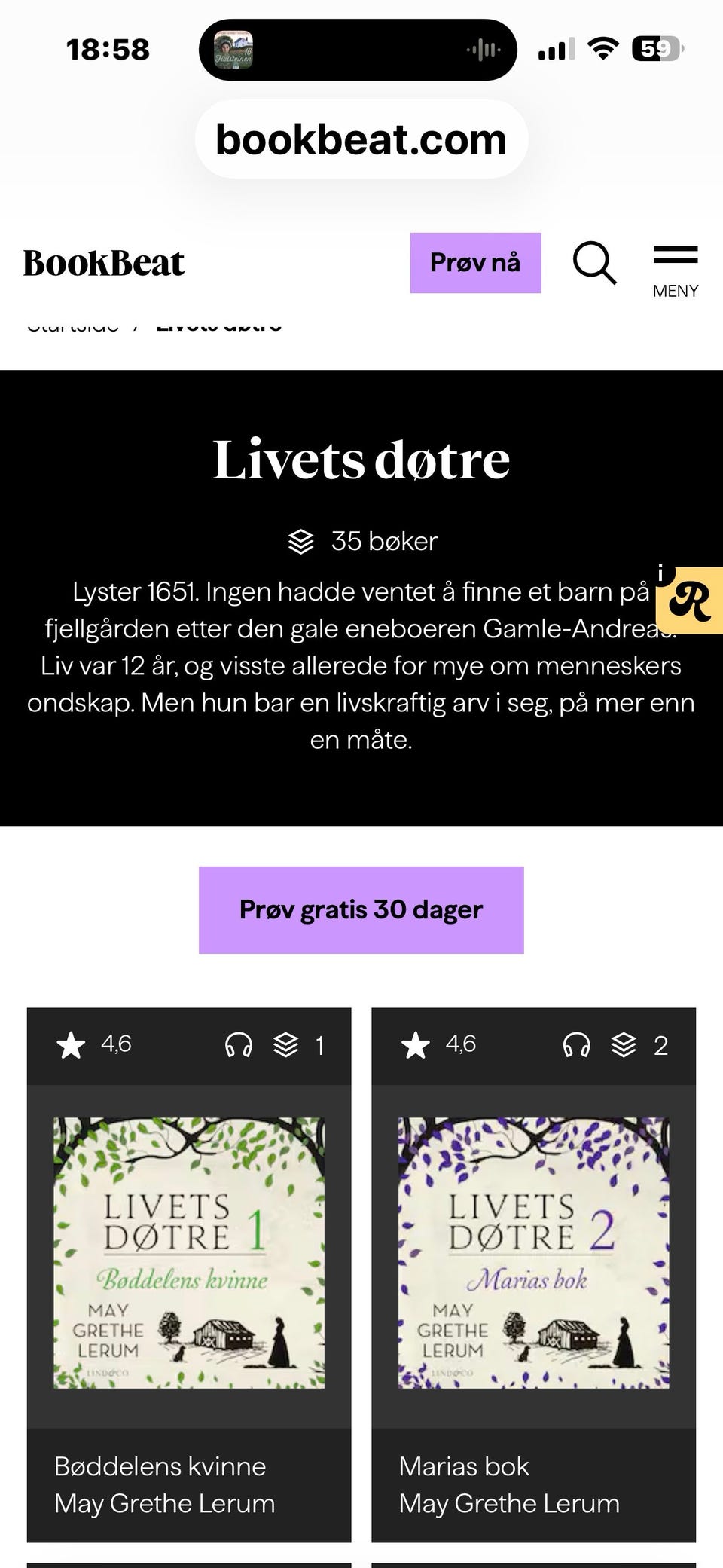Open the search magnifier icon

click(594, 262)
